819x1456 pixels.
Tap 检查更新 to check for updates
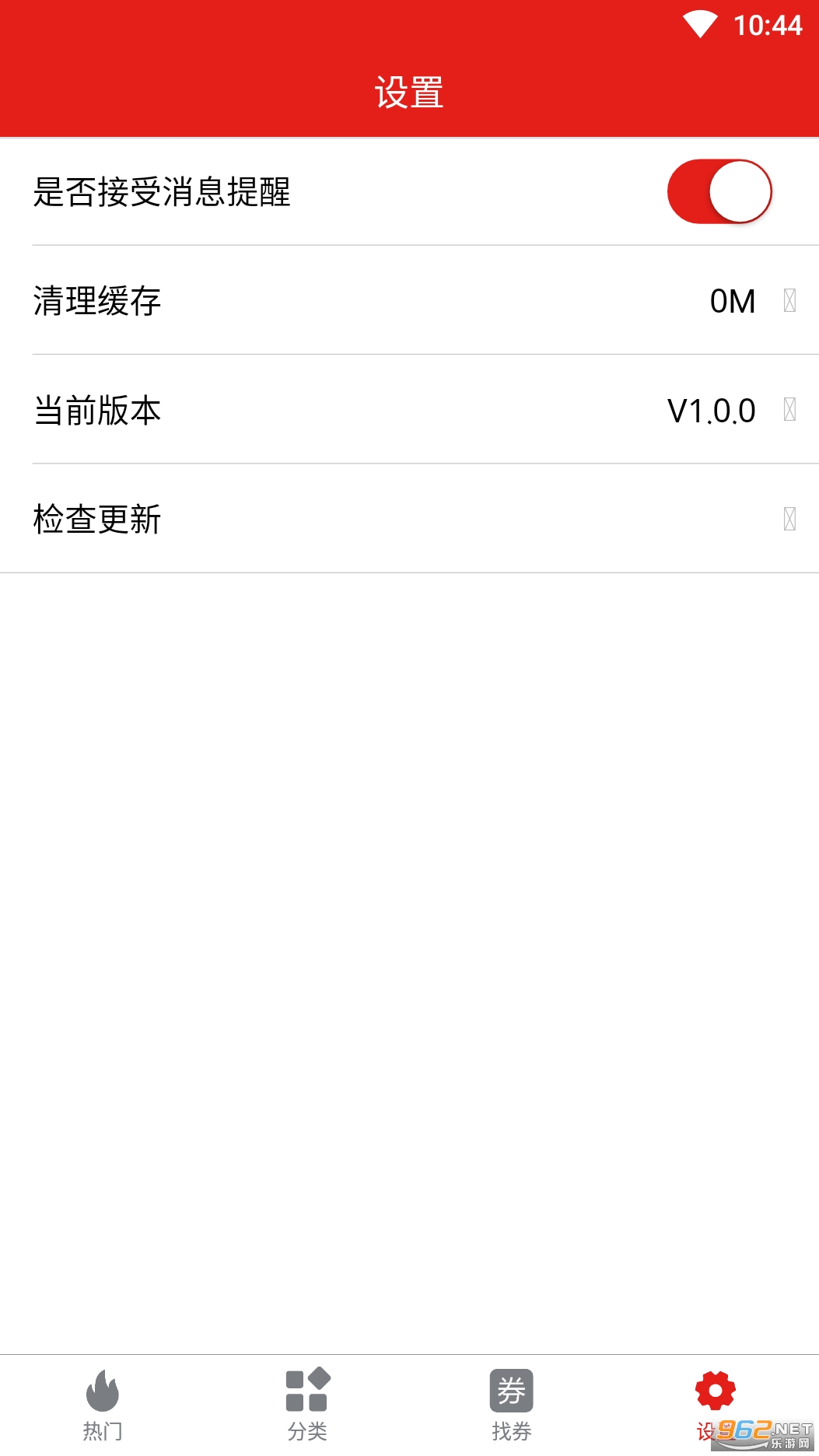409,519
